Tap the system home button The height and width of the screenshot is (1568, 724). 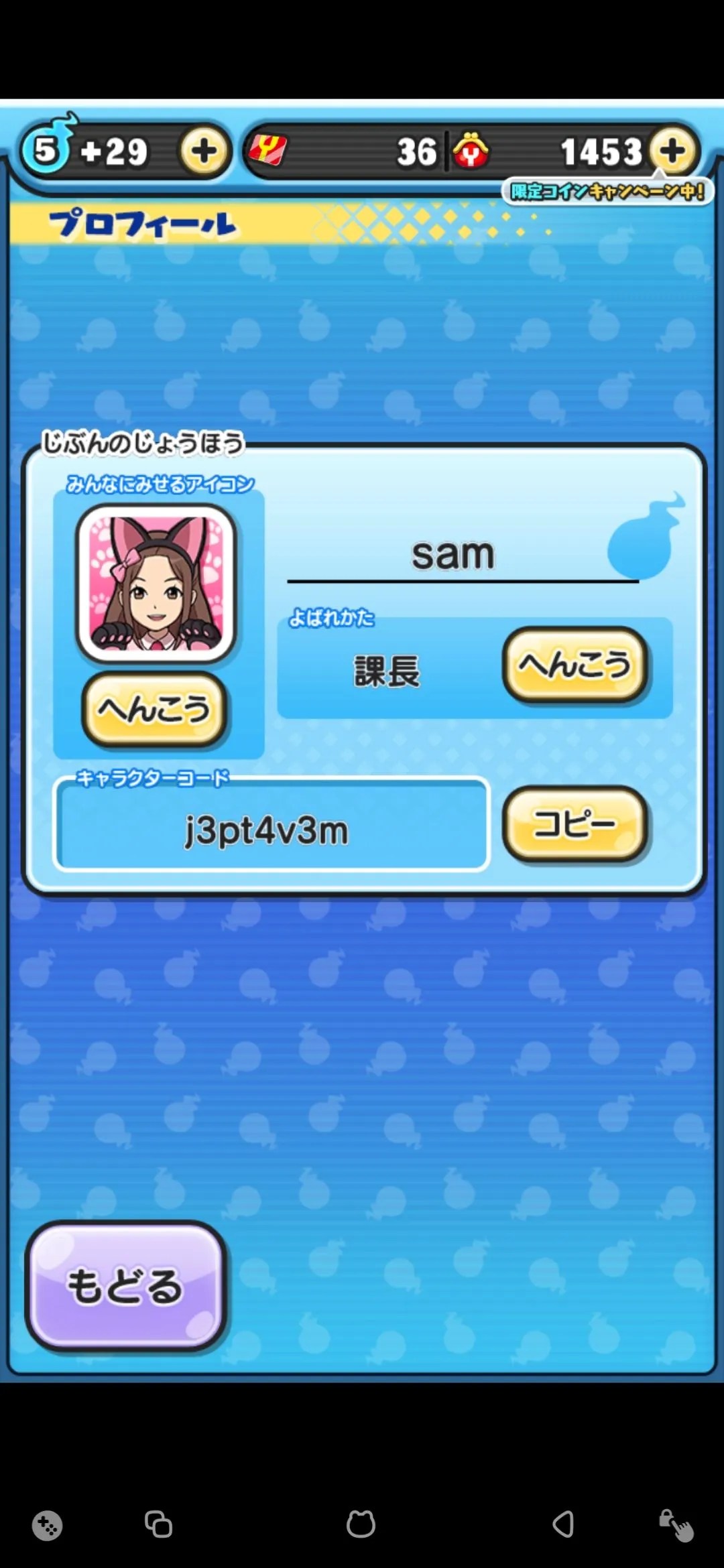361,1525
